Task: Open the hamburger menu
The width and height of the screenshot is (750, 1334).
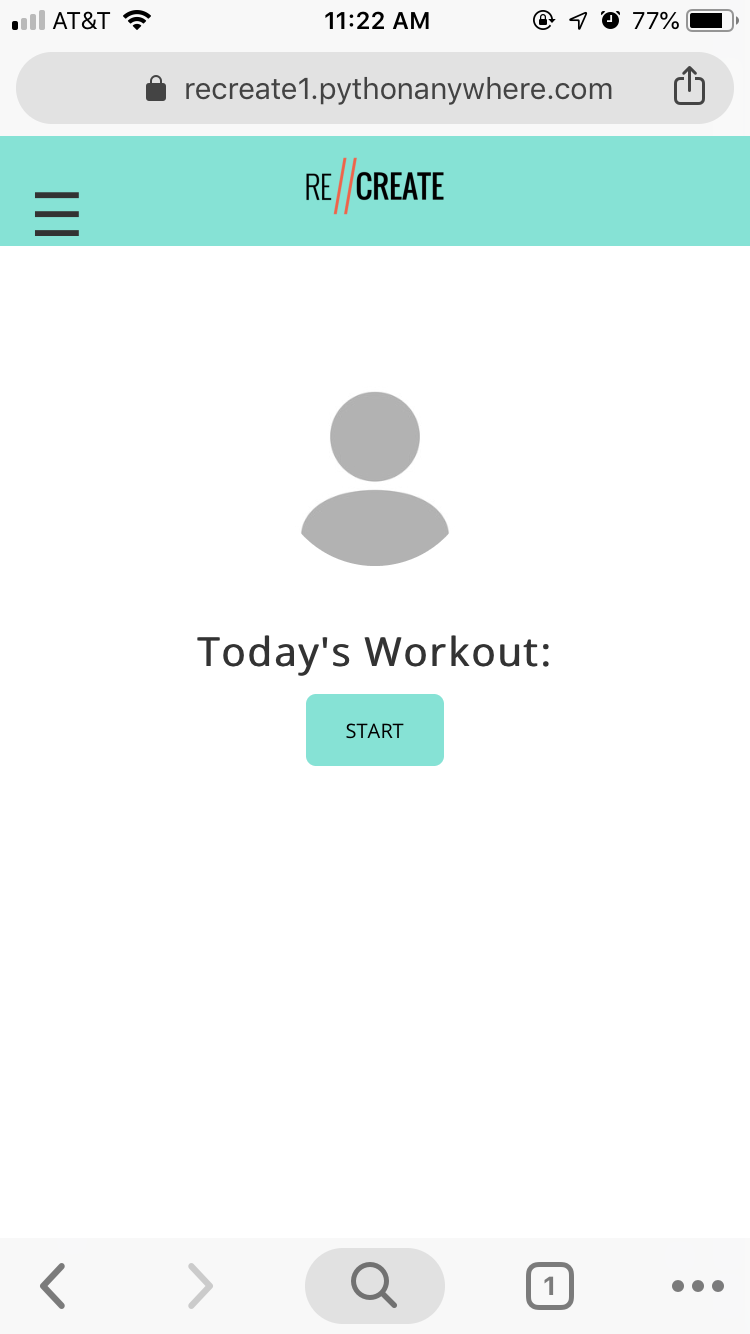Action: pyautogui.click(x=56, y=214)
